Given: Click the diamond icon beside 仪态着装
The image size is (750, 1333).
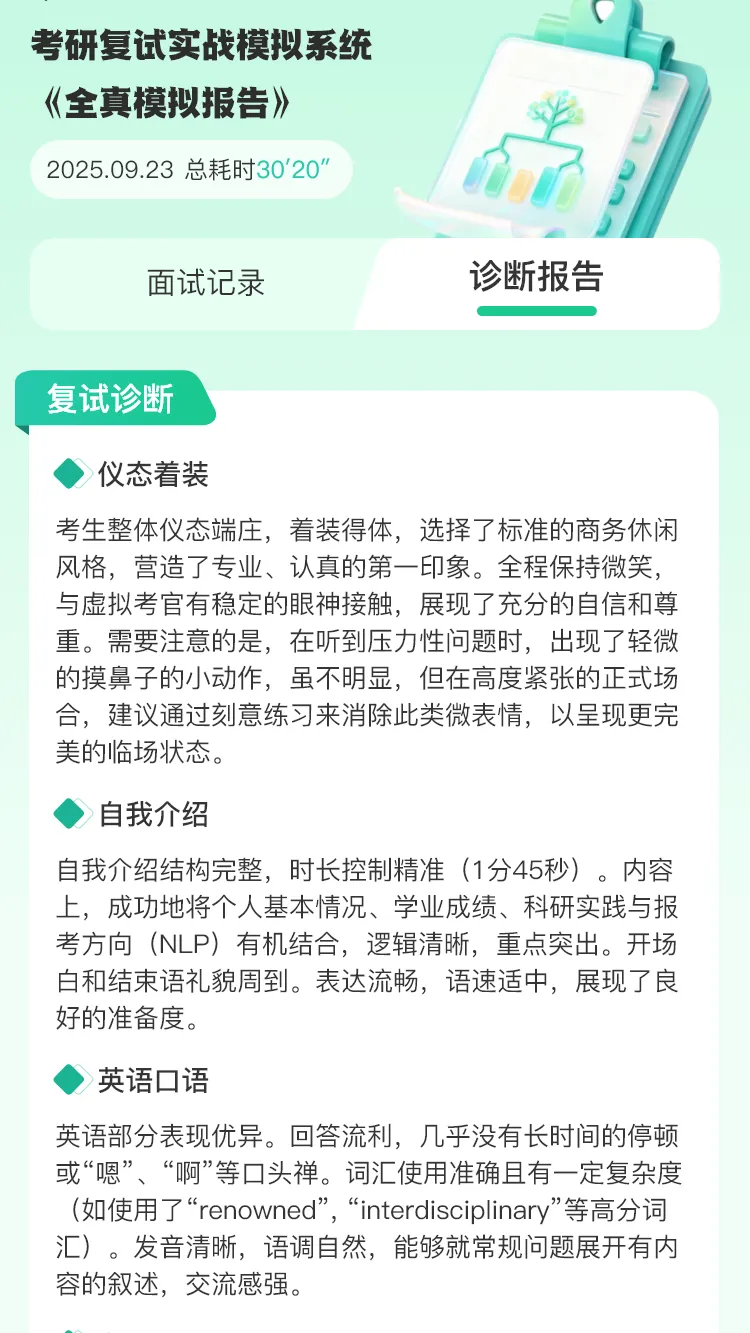Looking at the screenshot, I should [70, 472].
